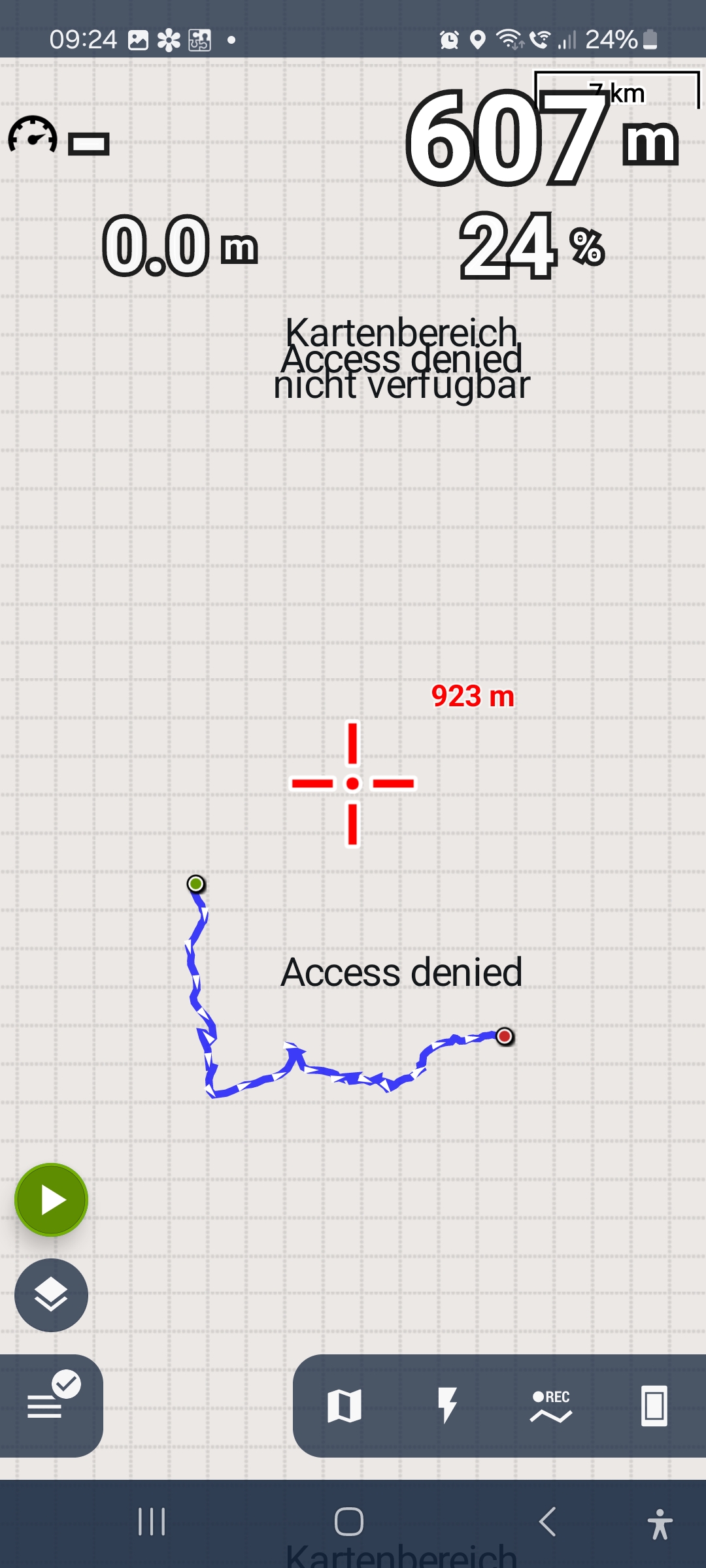The image size is (706, 1568).
Task: Tap the phone screen display icon
Action: pos(654,1405)
